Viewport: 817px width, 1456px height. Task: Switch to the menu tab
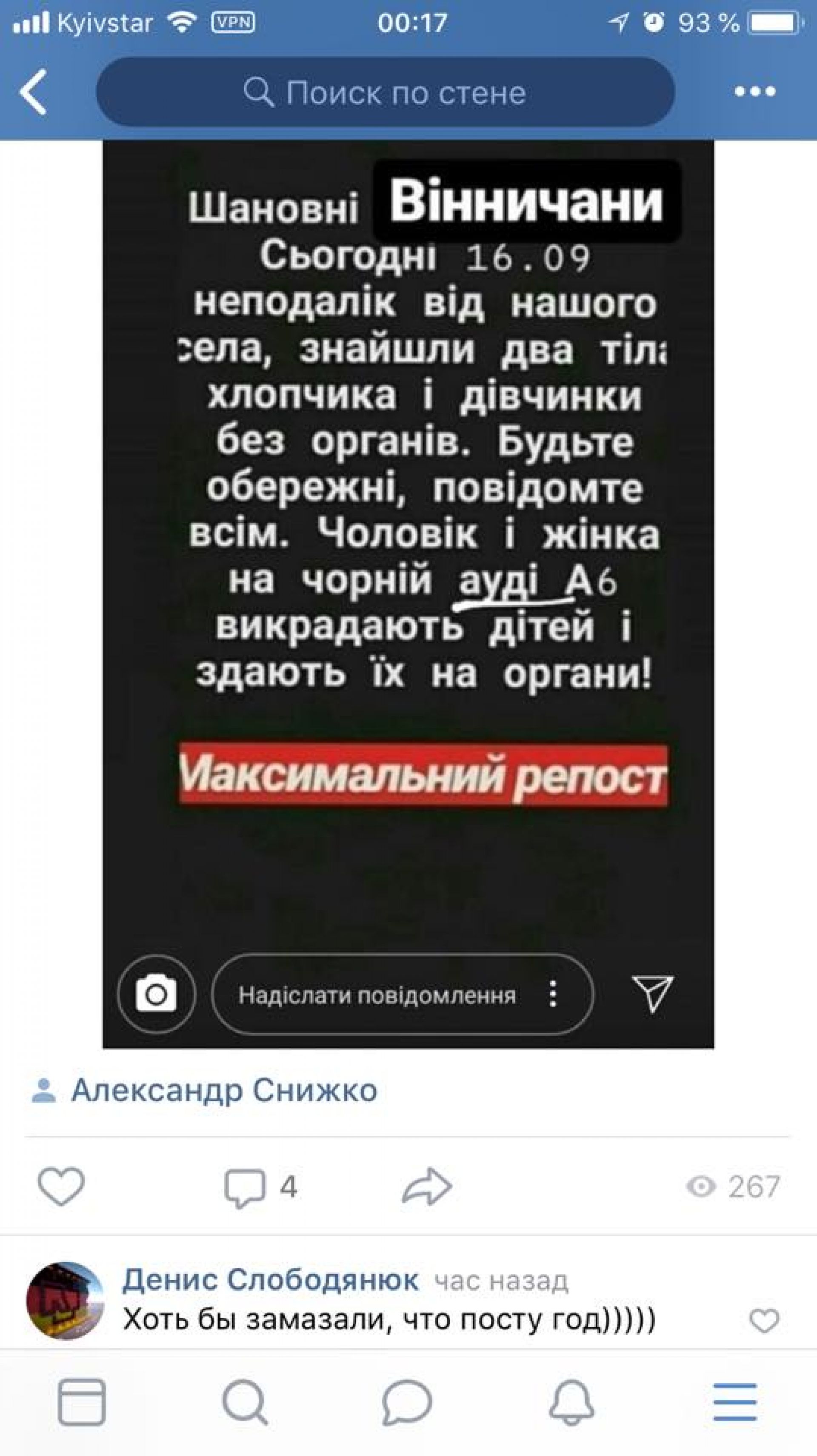pos(734,1402)
